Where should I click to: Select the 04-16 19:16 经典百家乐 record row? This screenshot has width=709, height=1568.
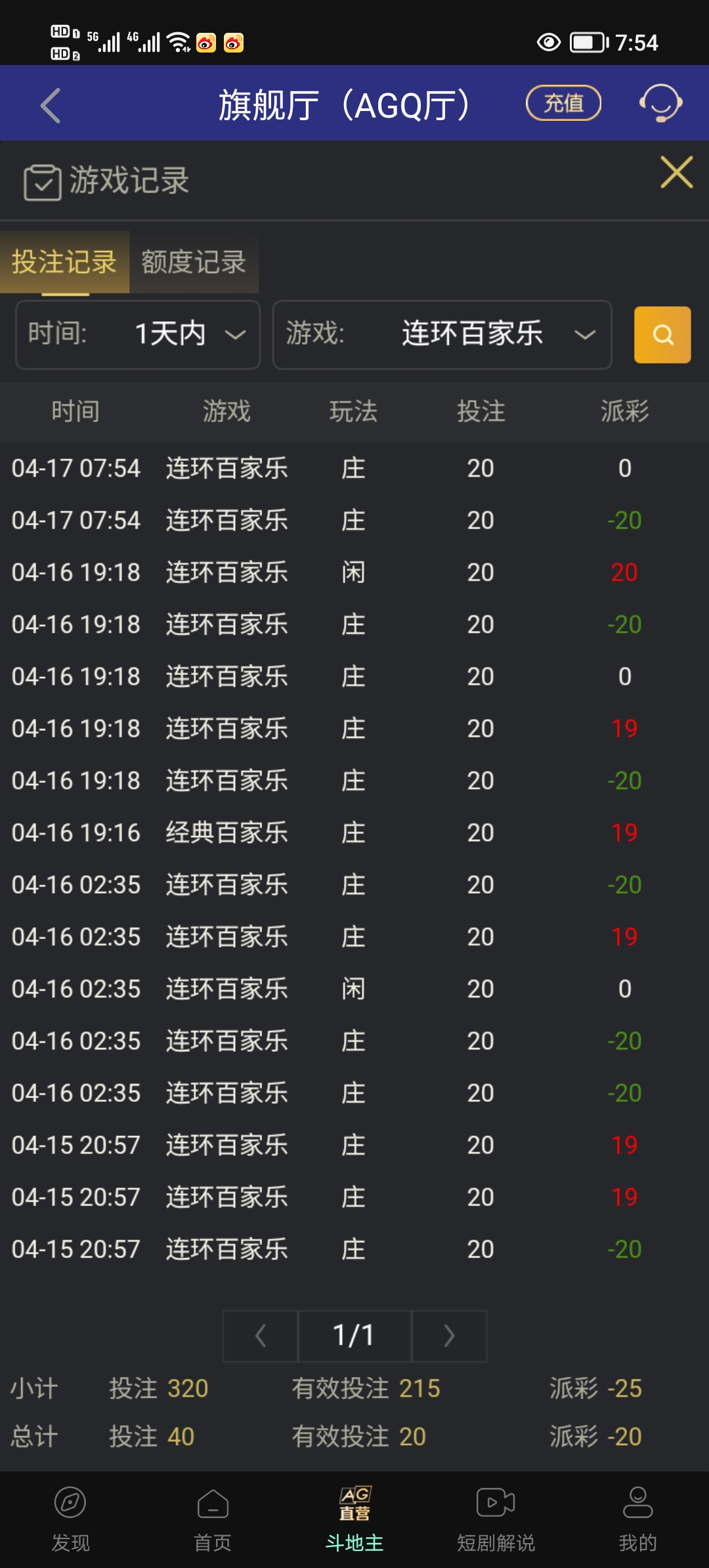click(354, 832)
